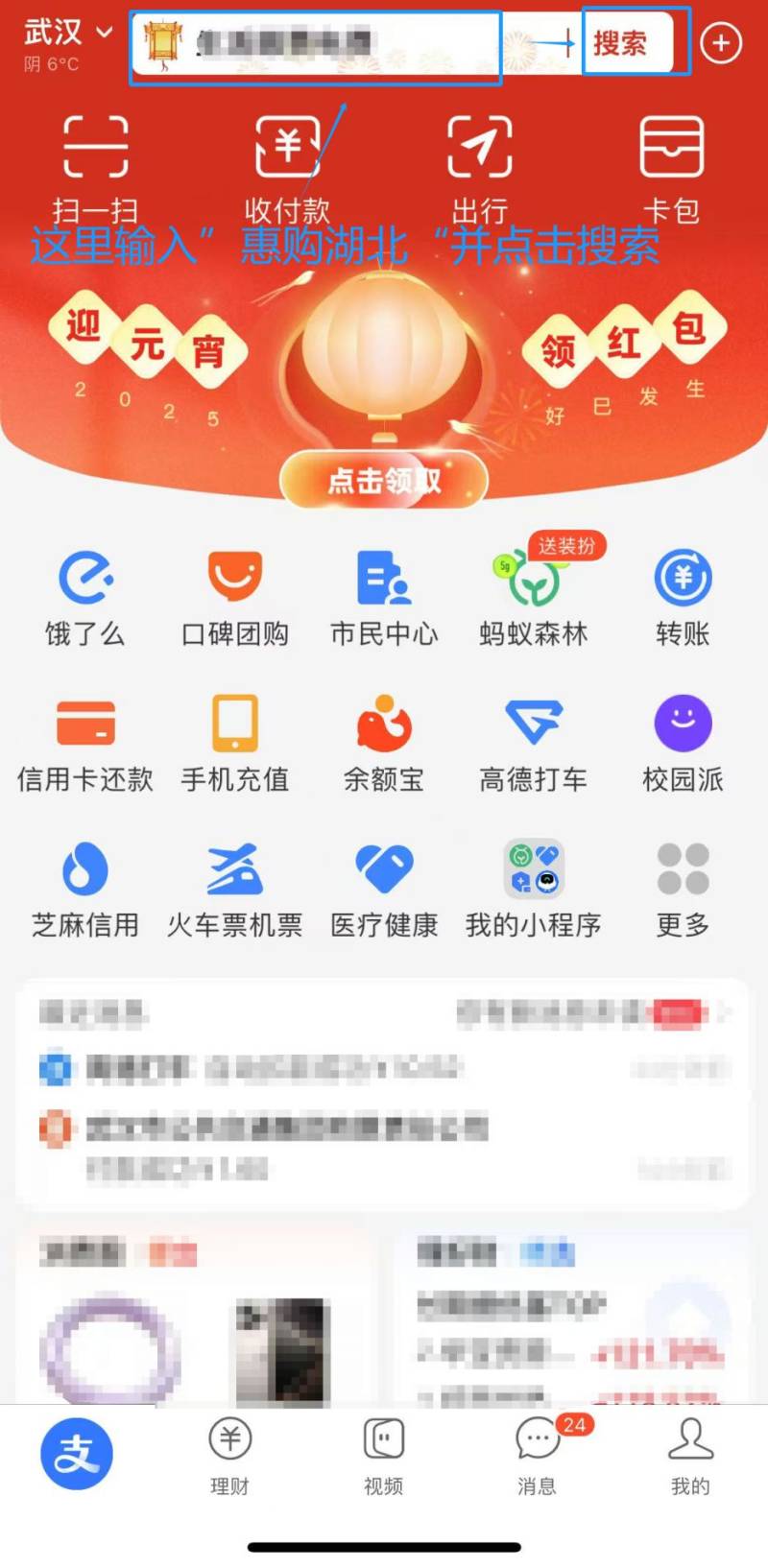
Task: Switch to 理财 tab
Action: (230, 1456)
